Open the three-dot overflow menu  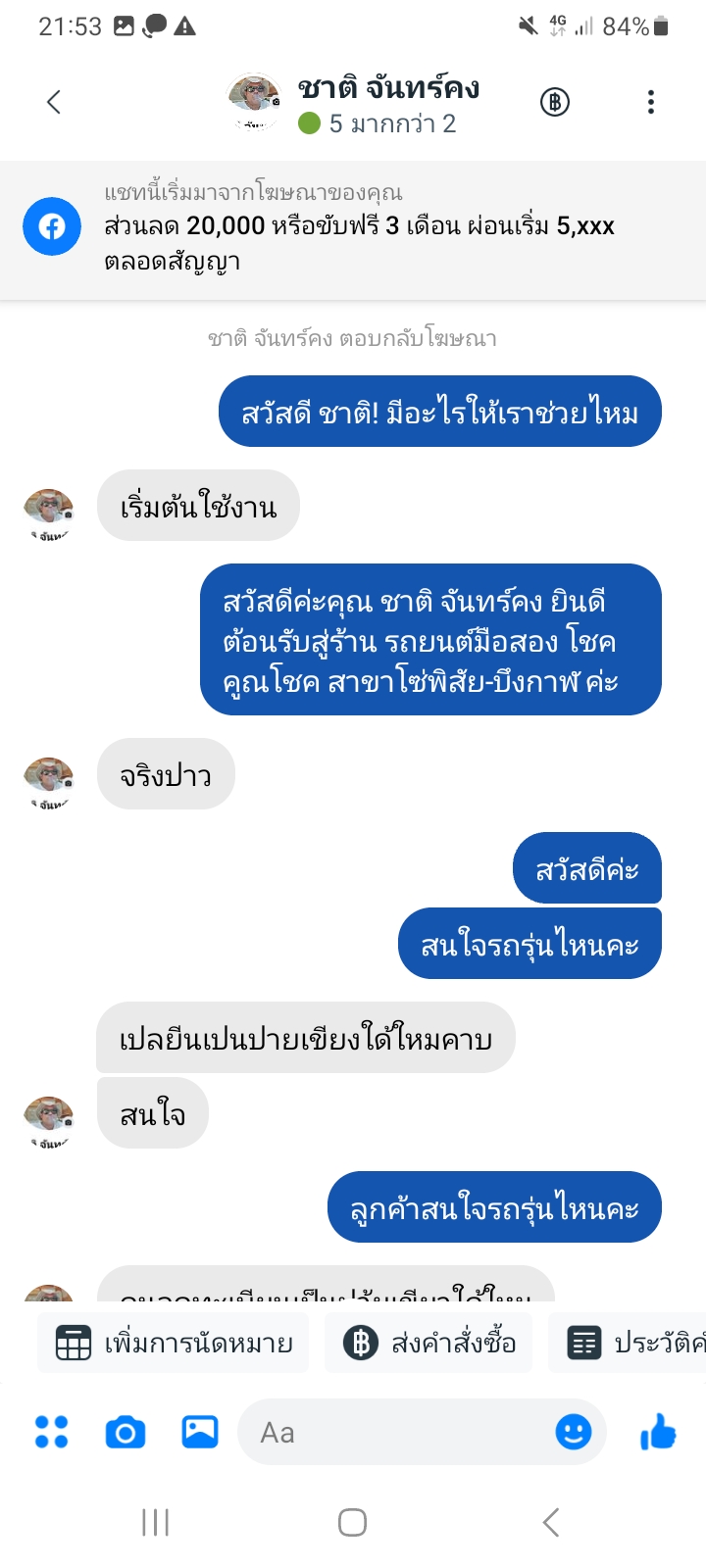pos(651,102)
